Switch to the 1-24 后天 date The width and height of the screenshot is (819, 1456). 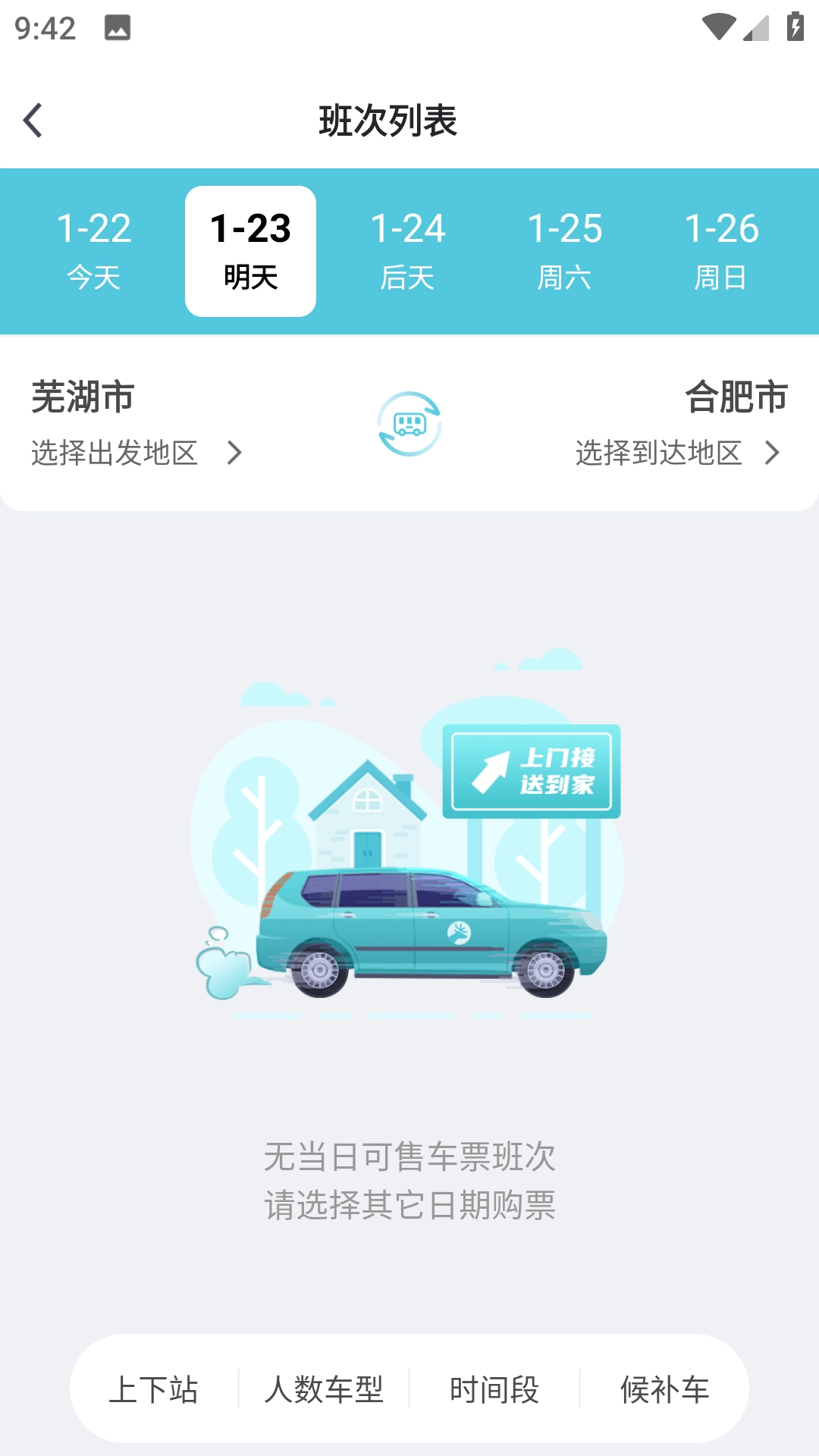(407, 251)
